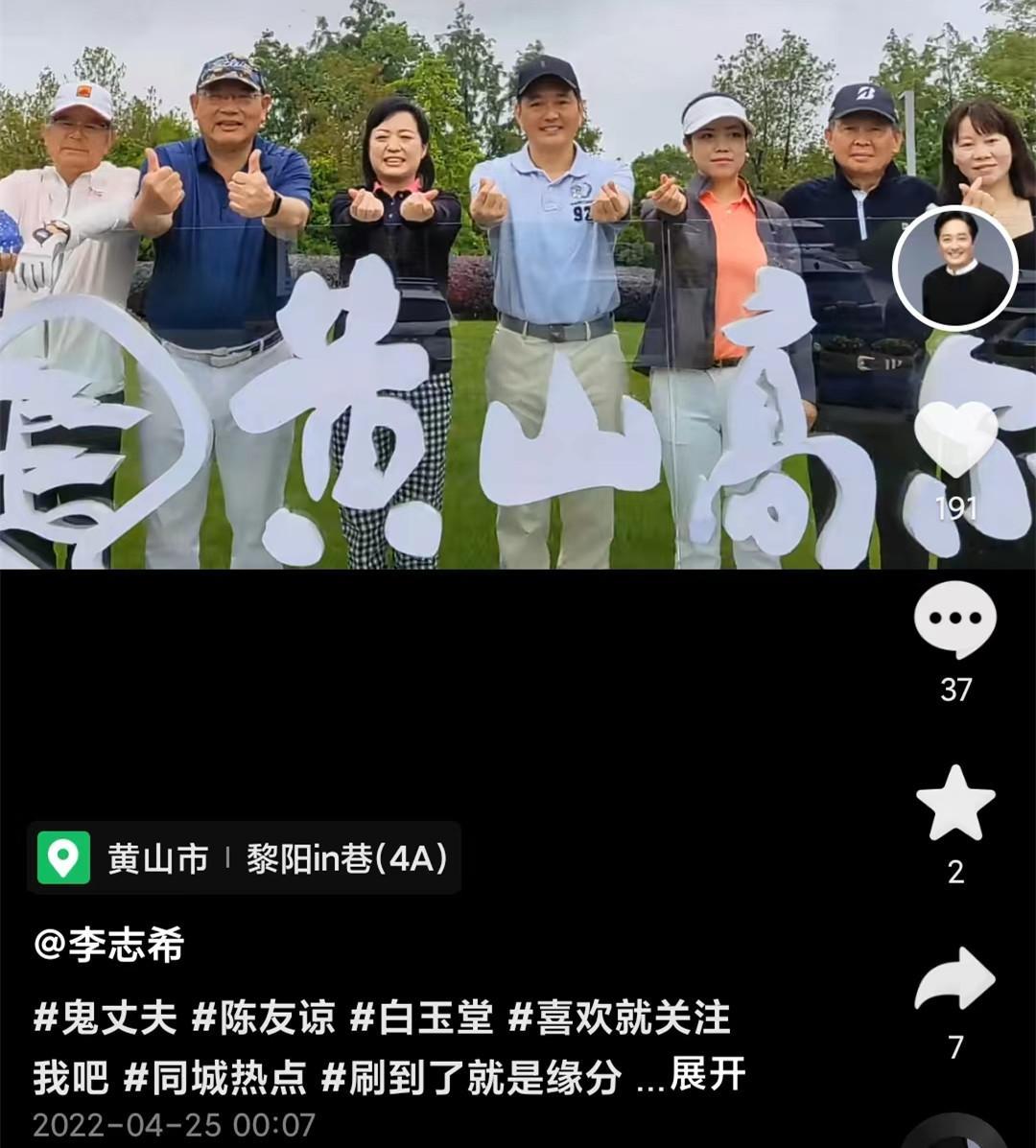Visit @李志希 profile from the caption

click(x=108, y=946)
